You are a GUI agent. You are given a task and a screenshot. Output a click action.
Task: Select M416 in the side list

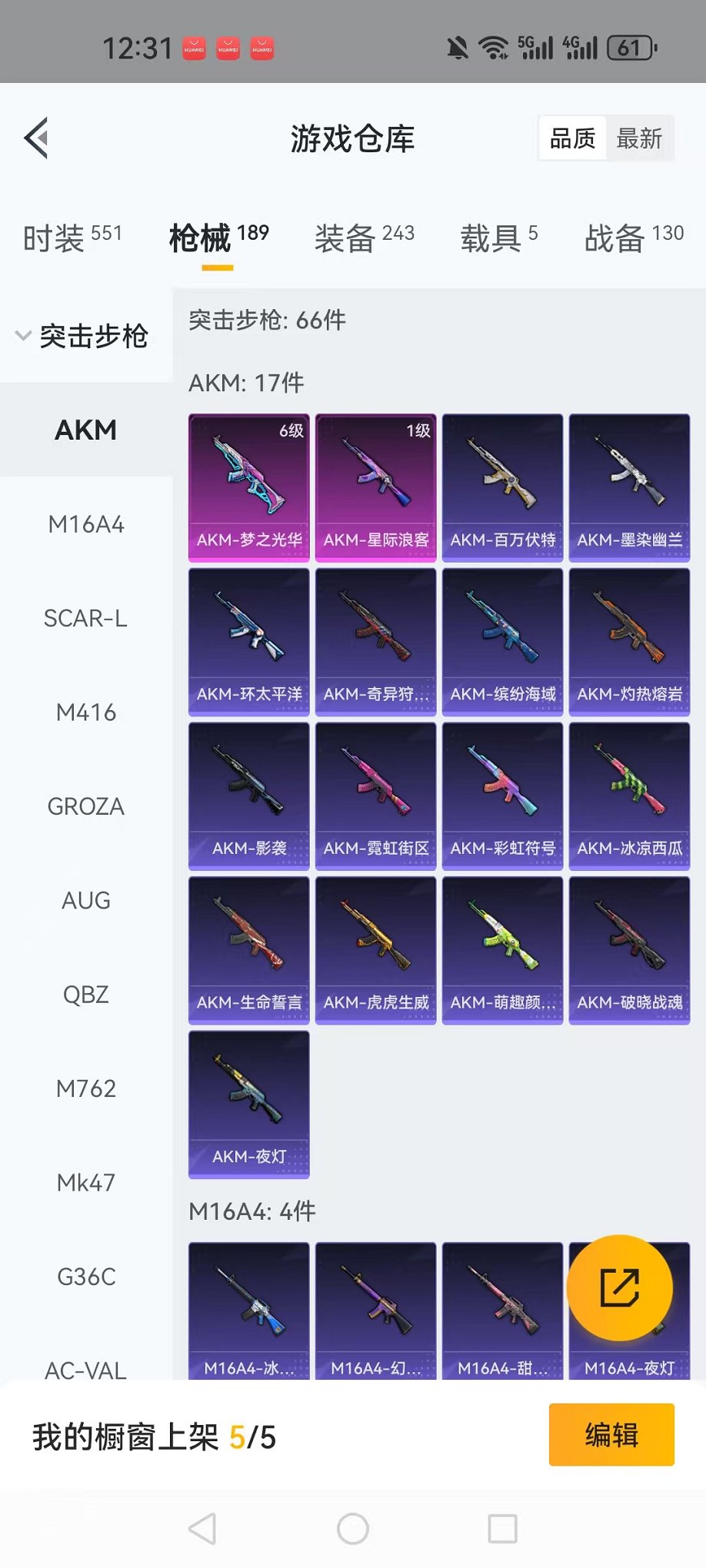[86, 713]
